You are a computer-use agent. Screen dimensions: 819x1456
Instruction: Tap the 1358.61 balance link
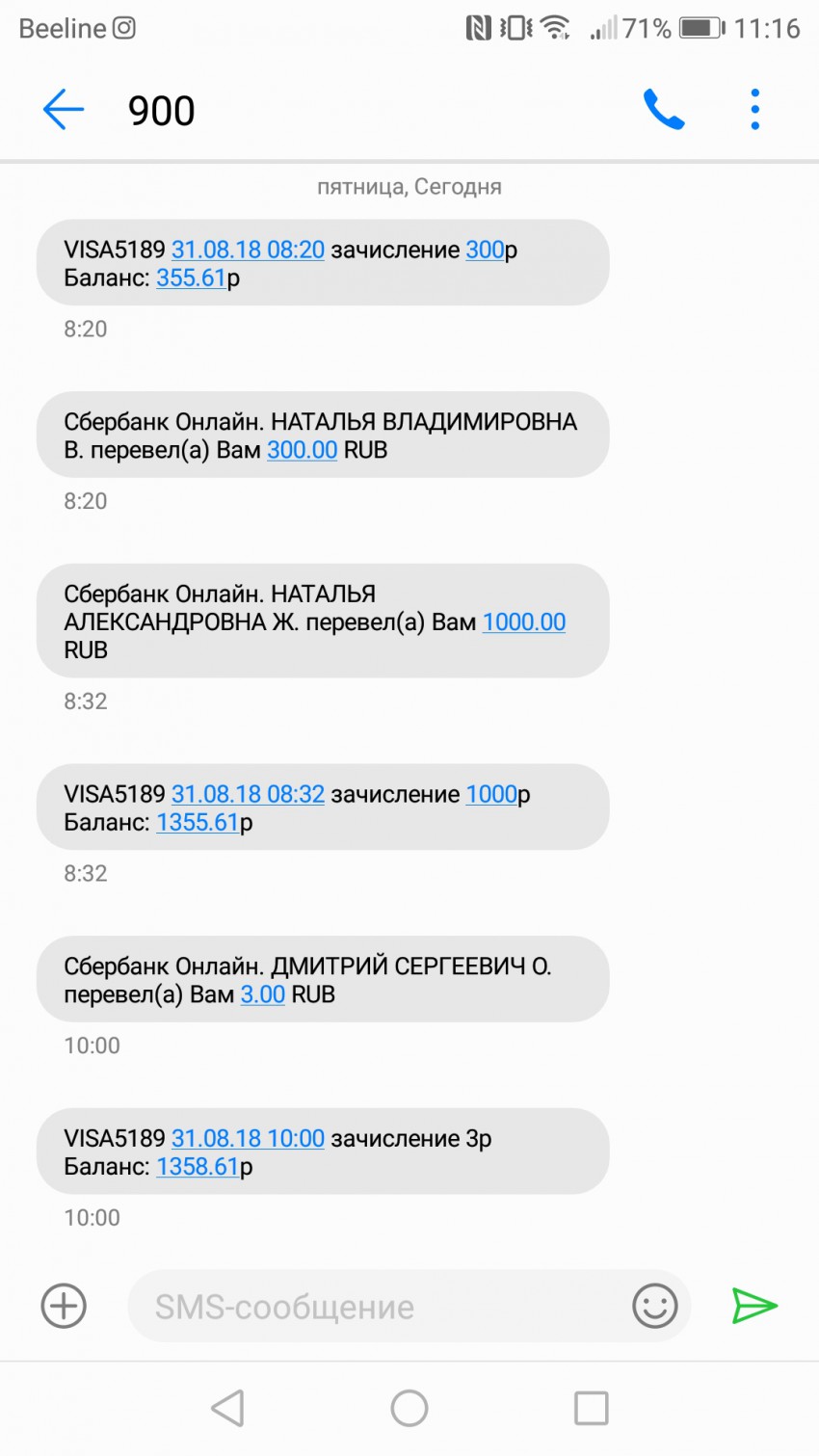197,1166
